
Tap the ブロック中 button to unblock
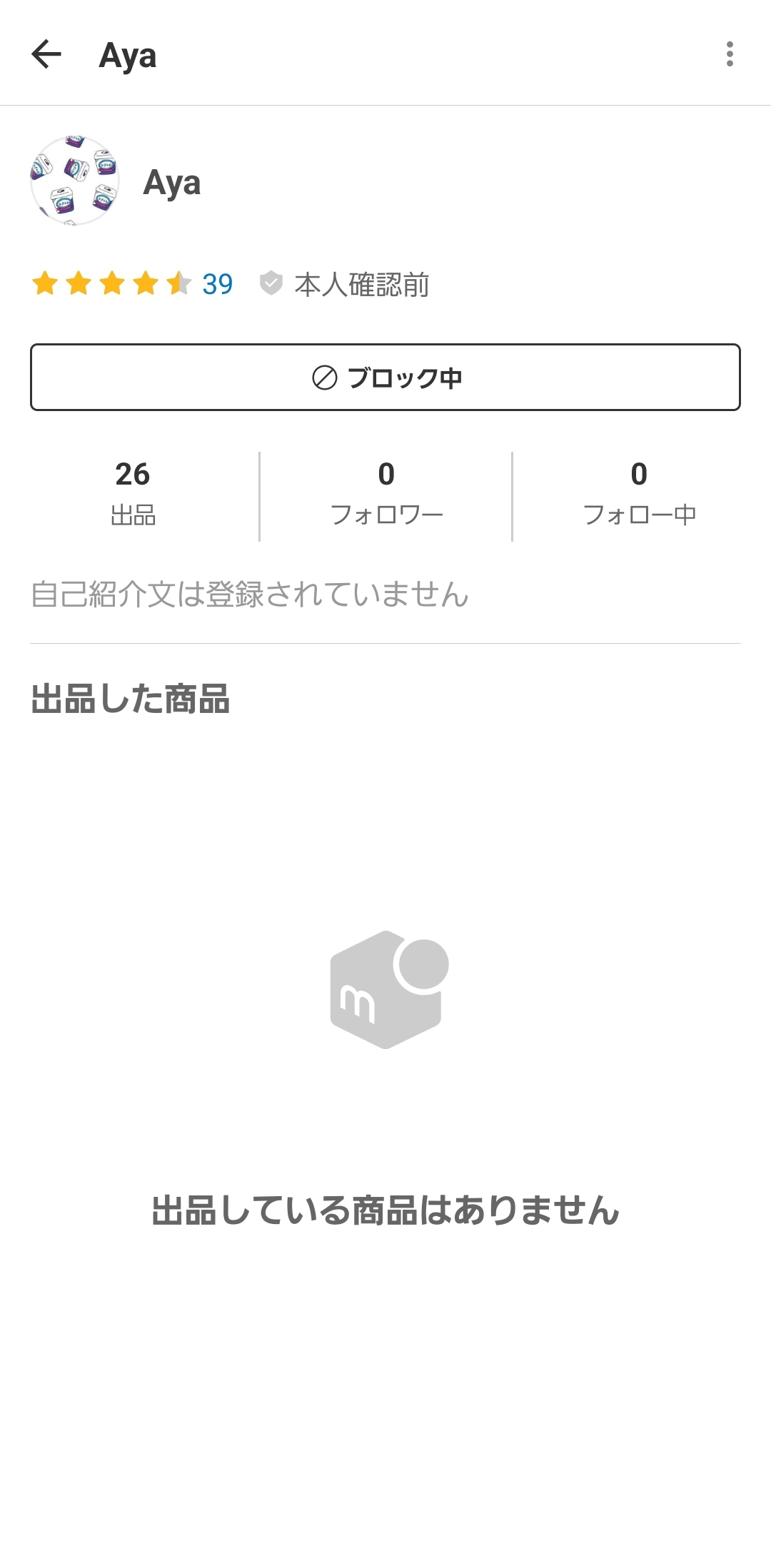click(x=385, y=378)
